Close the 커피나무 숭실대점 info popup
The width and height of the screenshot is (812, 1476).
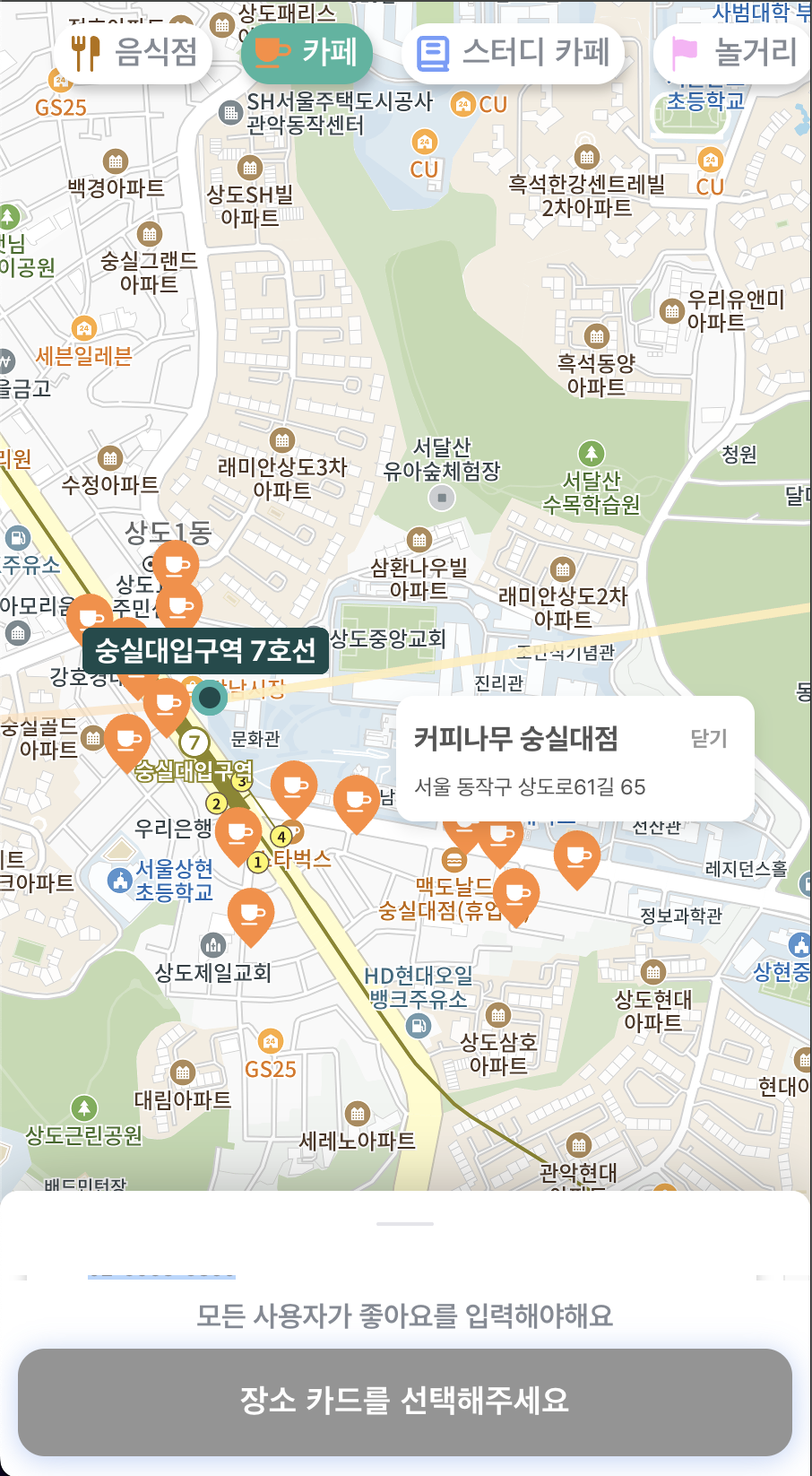tap(708, 738)
